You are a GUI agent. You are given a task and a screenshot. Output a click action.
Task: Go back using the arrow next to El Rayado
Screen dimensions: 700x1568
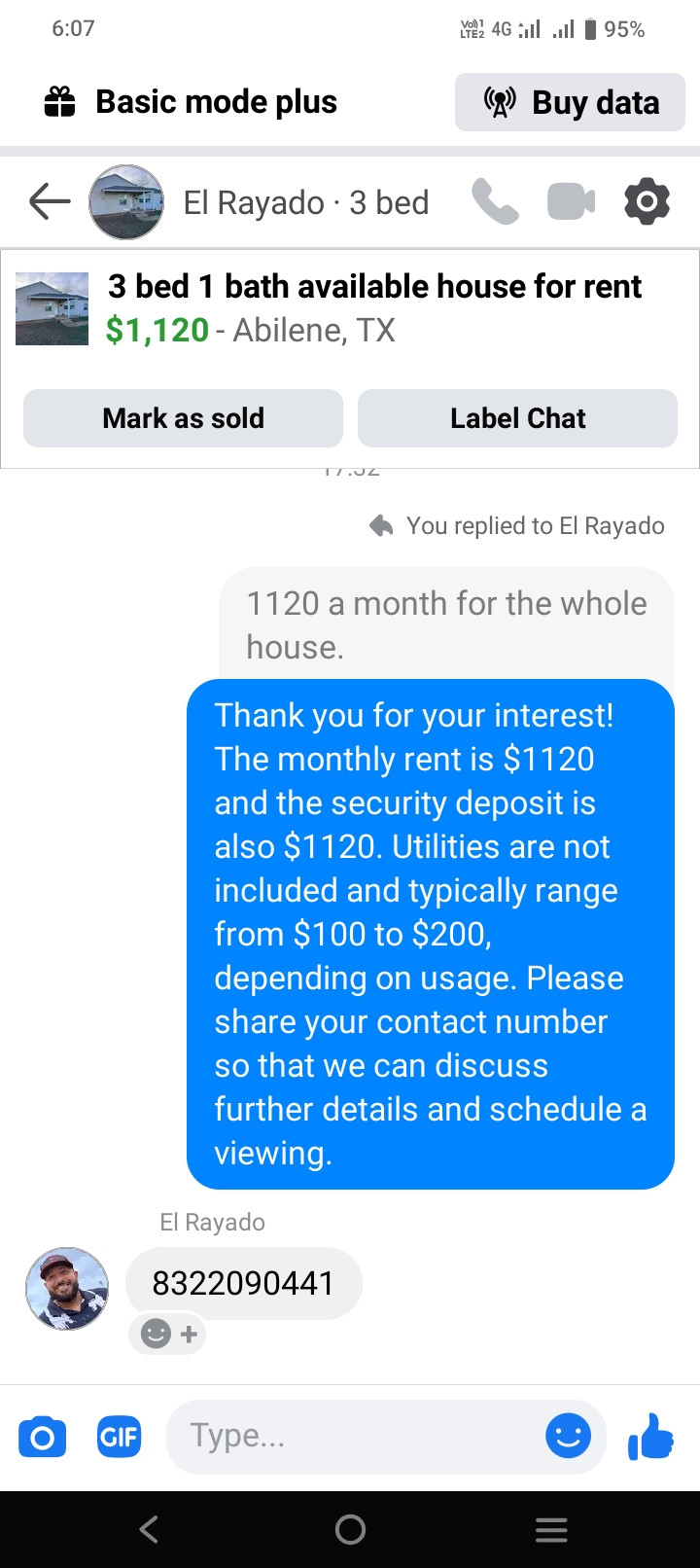coord(50,202)
